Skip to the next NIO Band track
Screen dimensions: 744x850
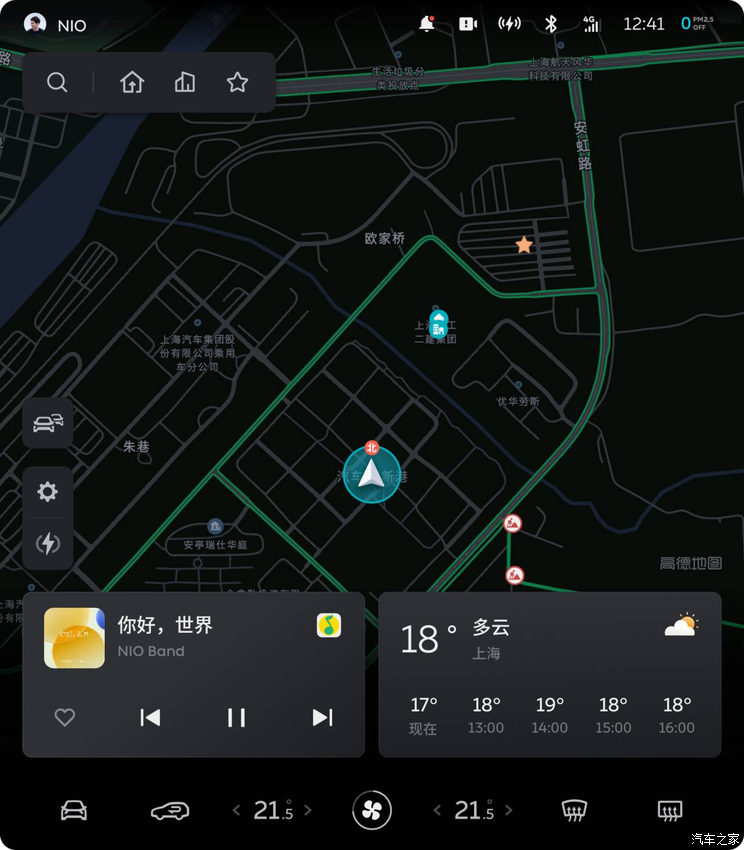tap(322, 717)
